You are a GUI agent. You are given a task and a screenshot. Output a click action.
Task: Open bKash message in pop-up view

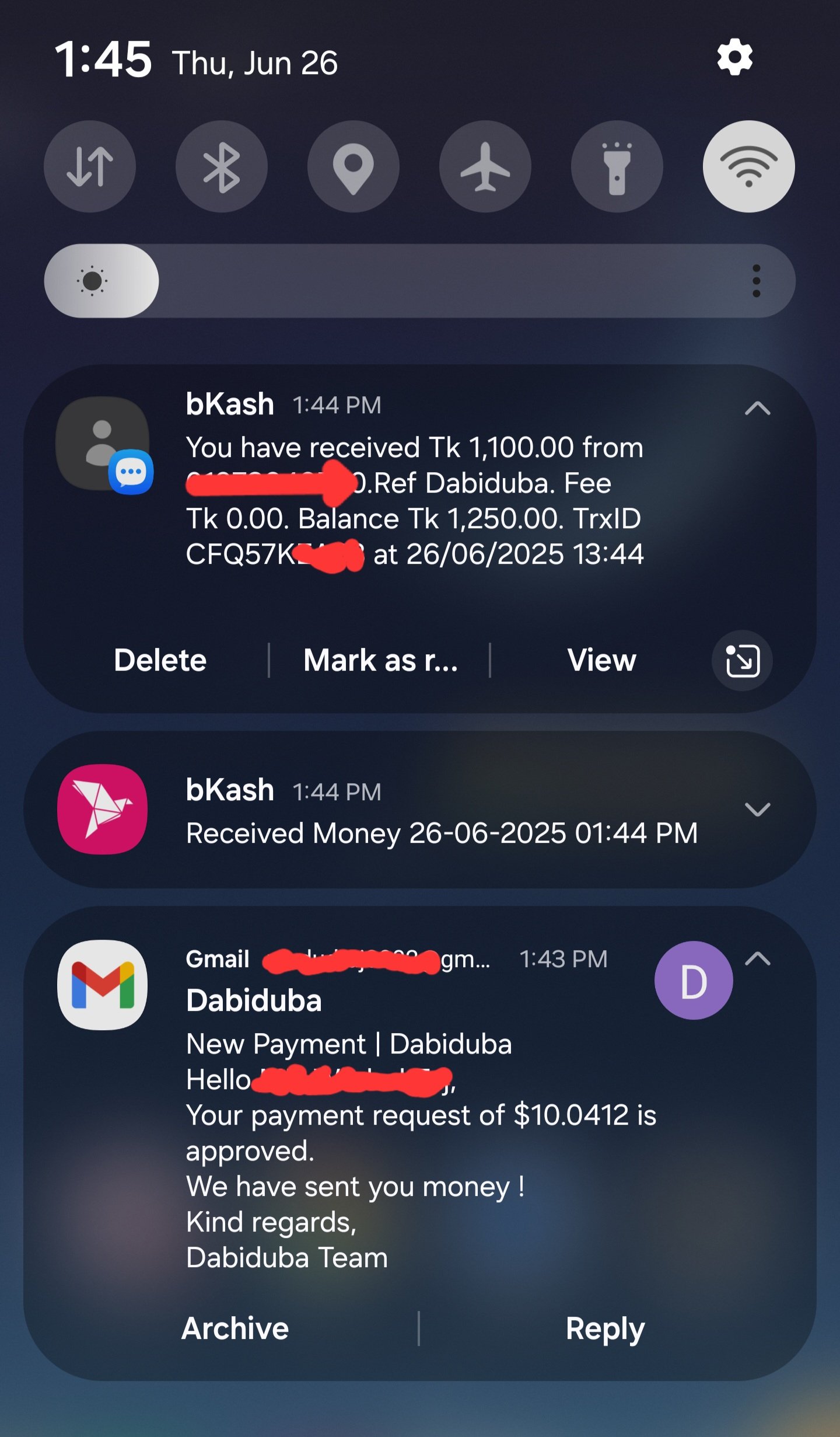[x=742, y=660]
